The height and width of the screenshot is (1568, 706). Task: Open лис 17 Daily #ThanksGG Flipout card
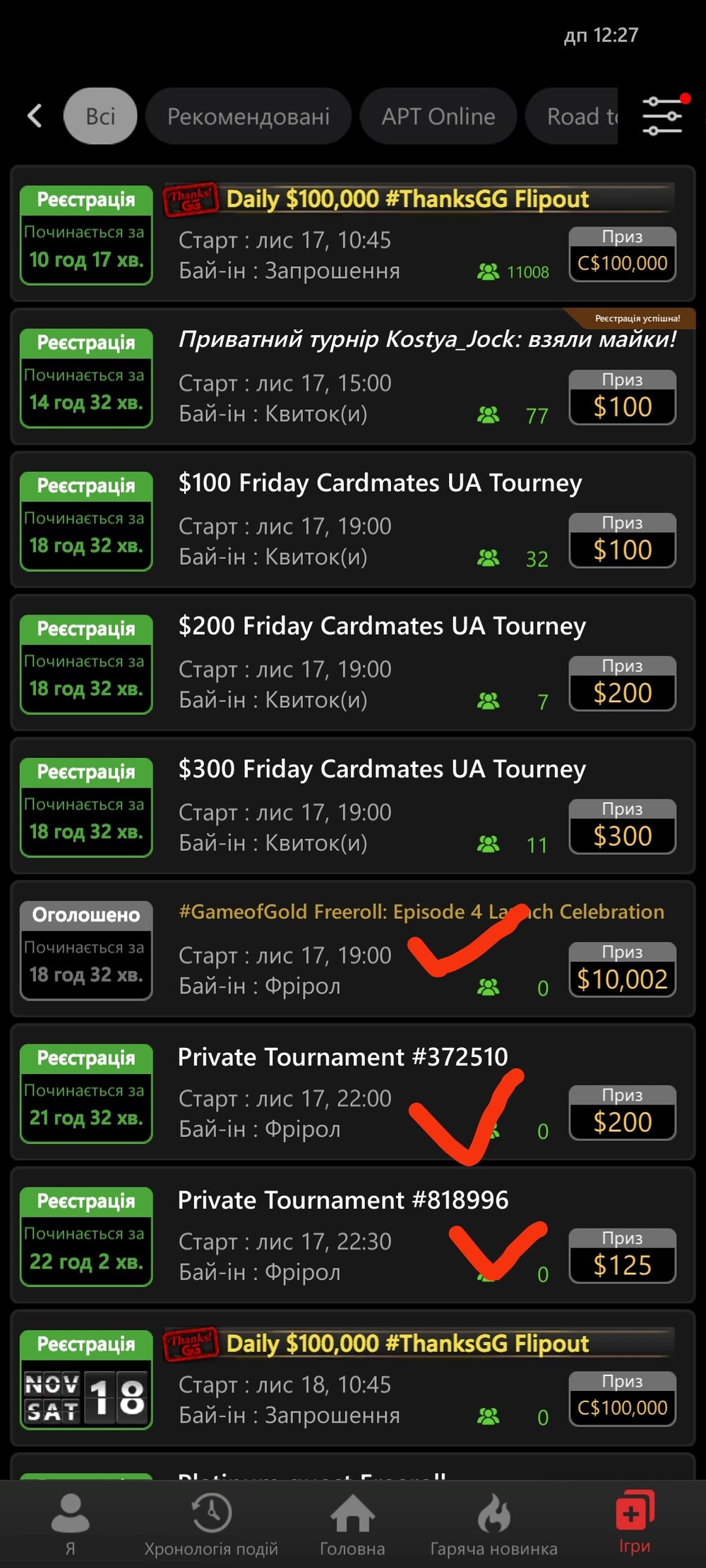click(353, 234)
